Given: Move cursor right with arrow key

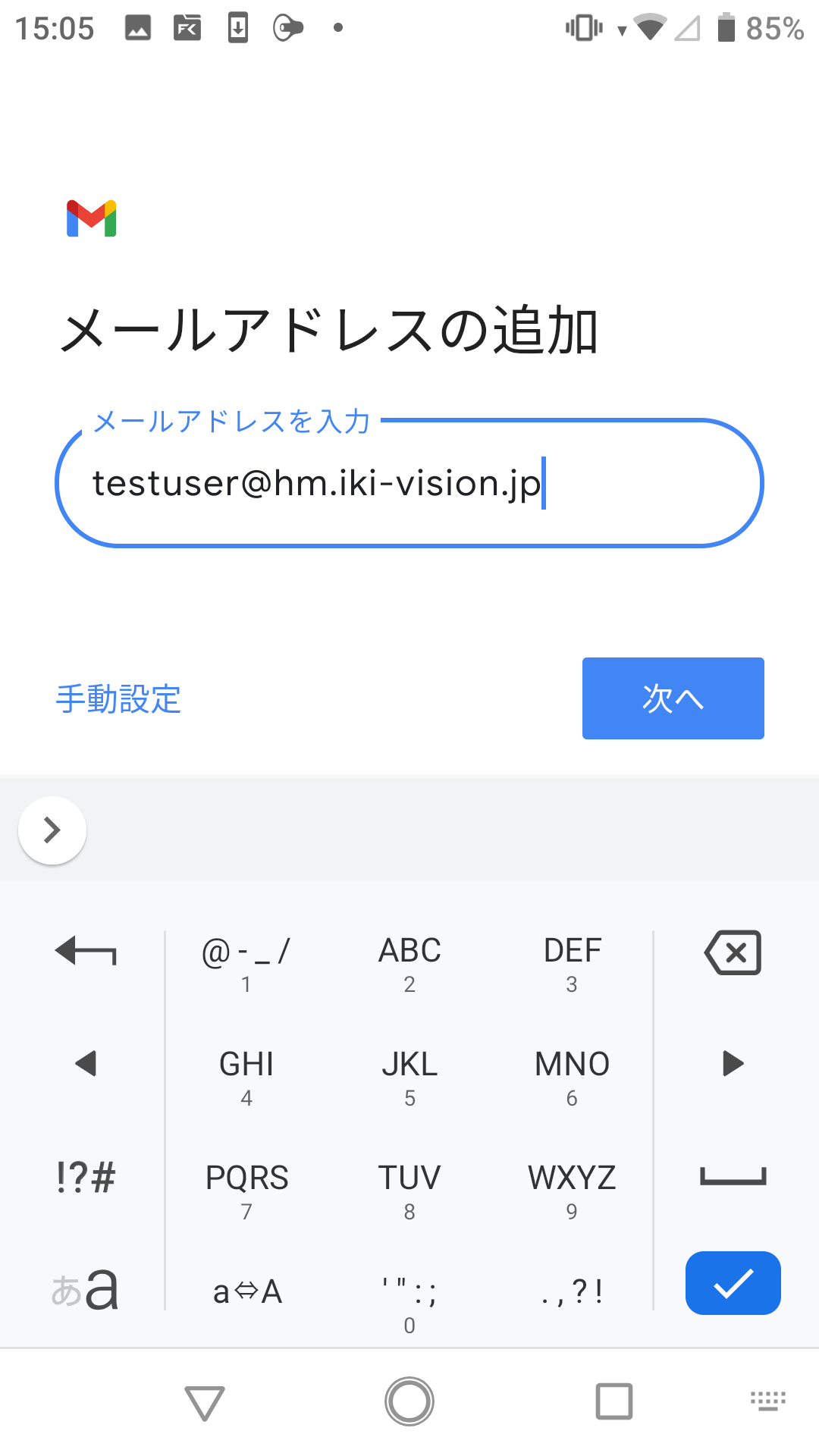Looking at the screenshot, I should 733,1063.
